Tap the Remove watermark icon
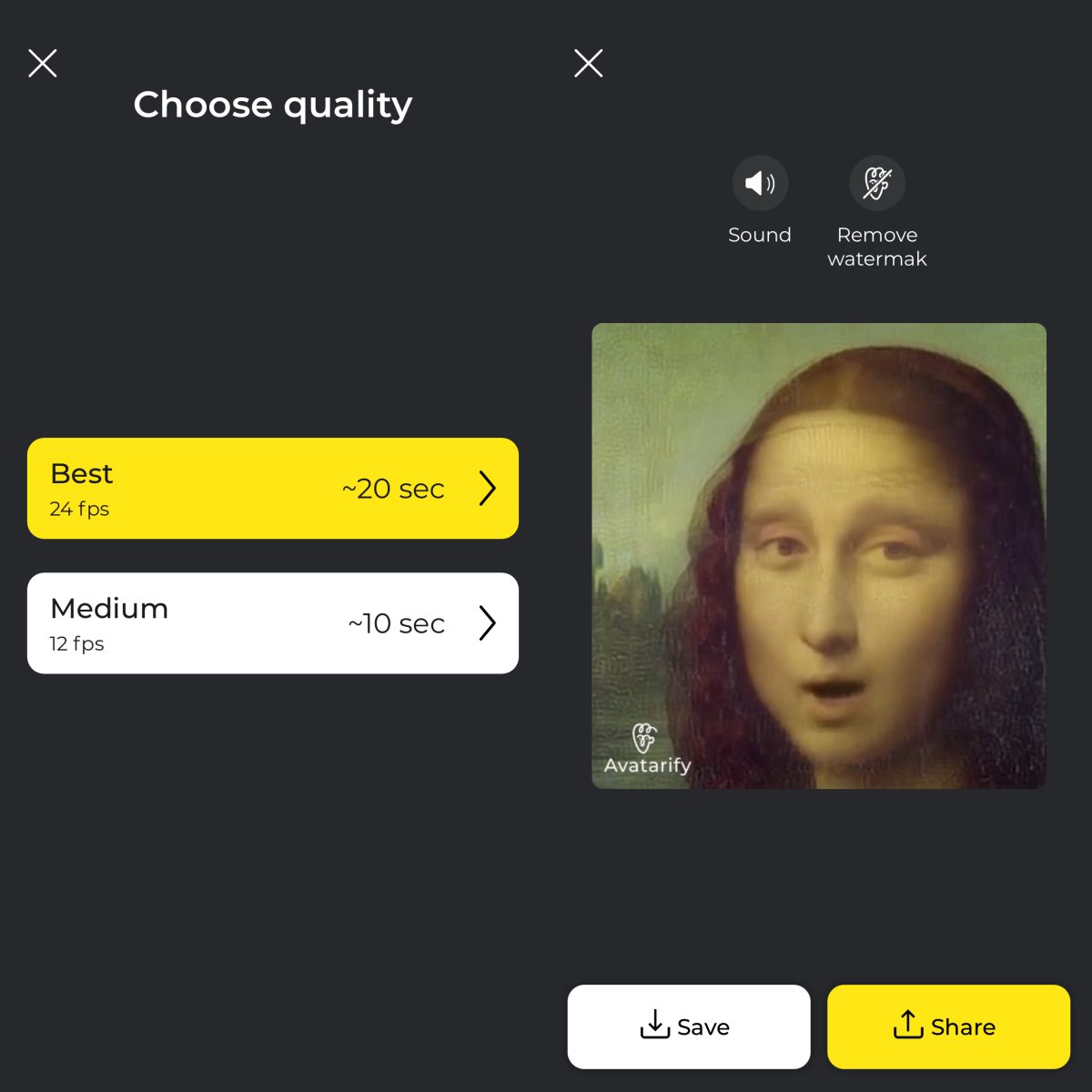Viewport: 1092px width, 1092px height. (x=877, y=184)
